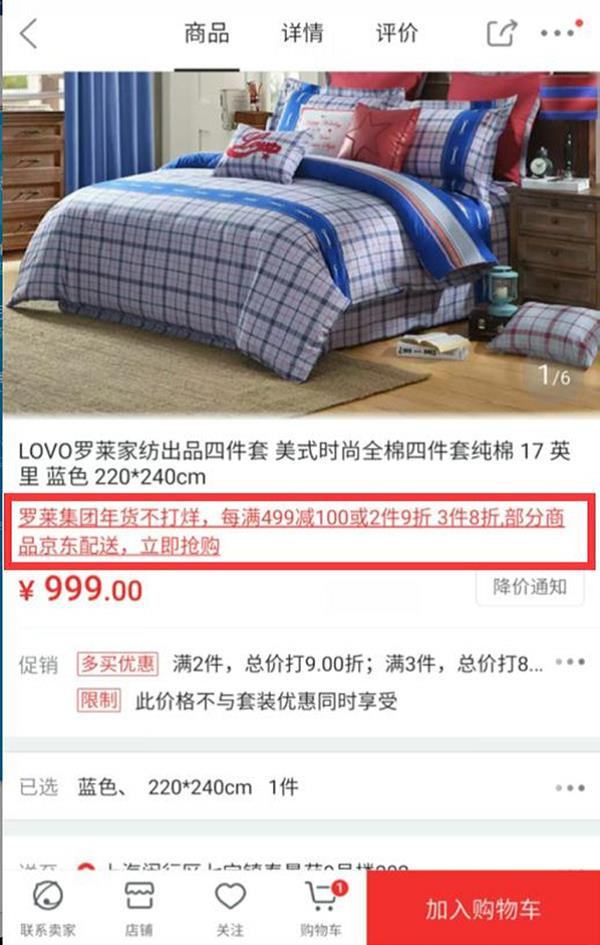Visit the 店铺 store page
Viewport: 600px width, 945px height.
[x=139, y=908]
